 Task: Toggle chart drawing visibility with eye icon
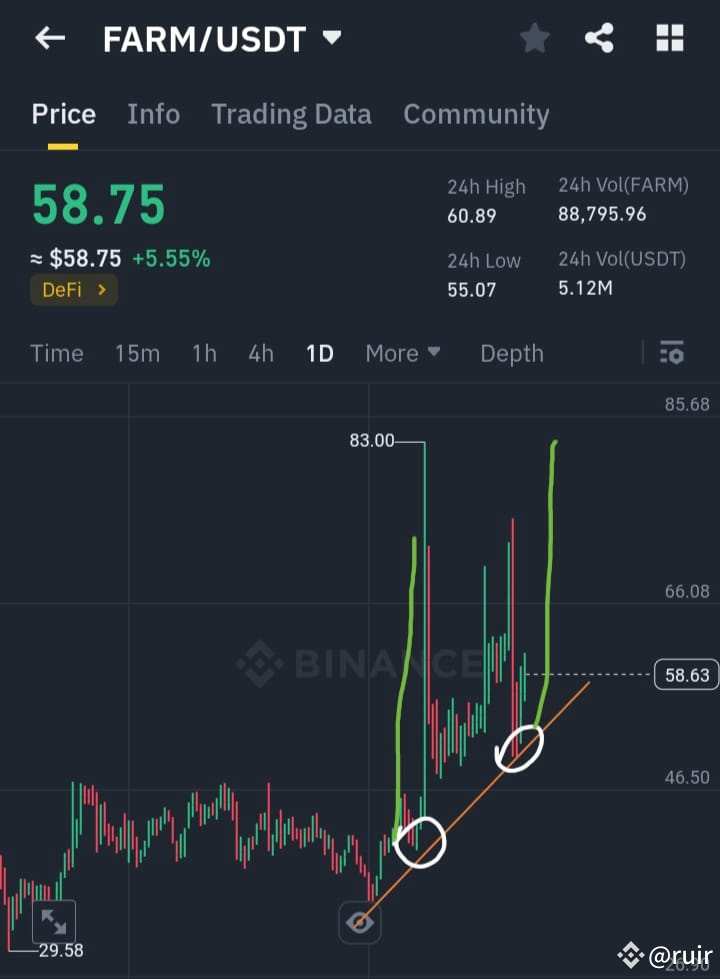(360, 925)
